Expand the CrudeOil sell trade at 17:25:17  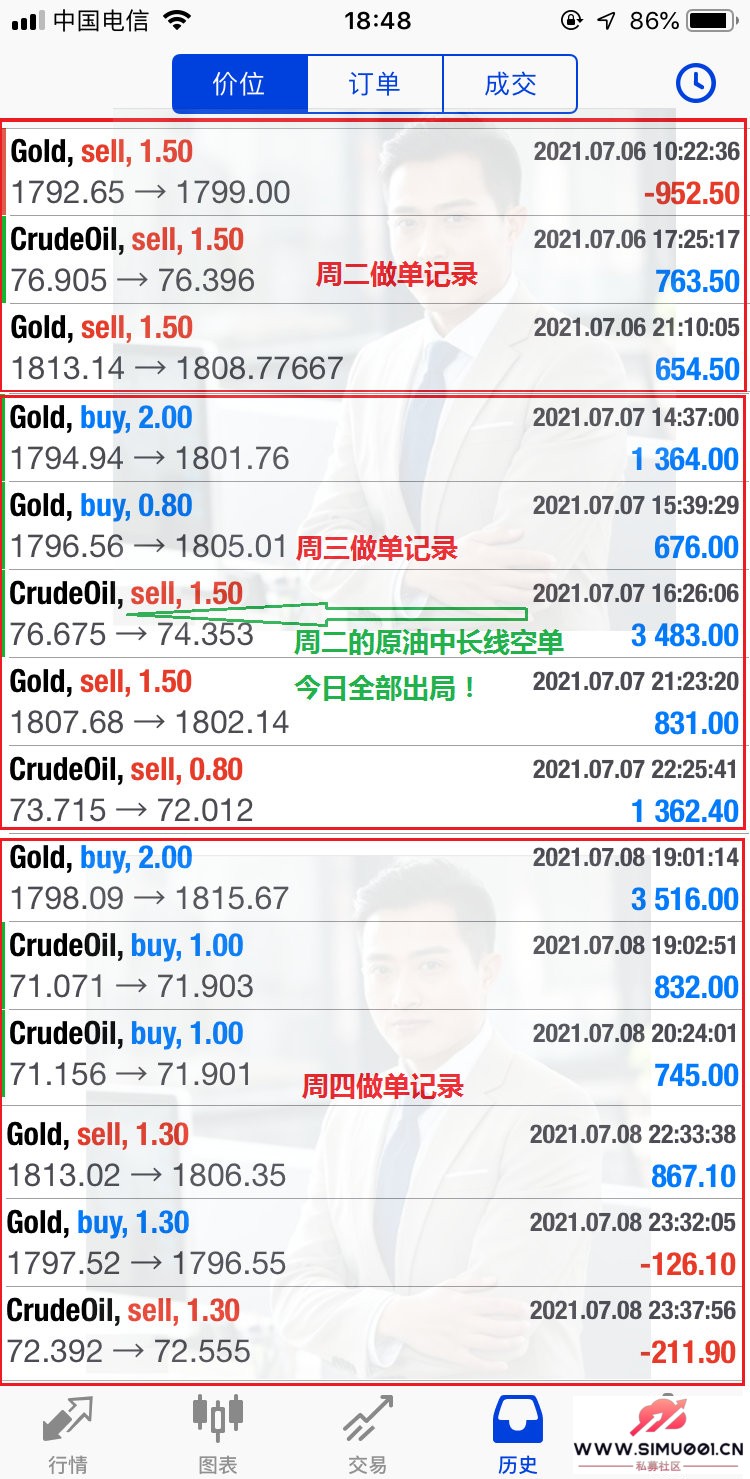pos(375,260)
